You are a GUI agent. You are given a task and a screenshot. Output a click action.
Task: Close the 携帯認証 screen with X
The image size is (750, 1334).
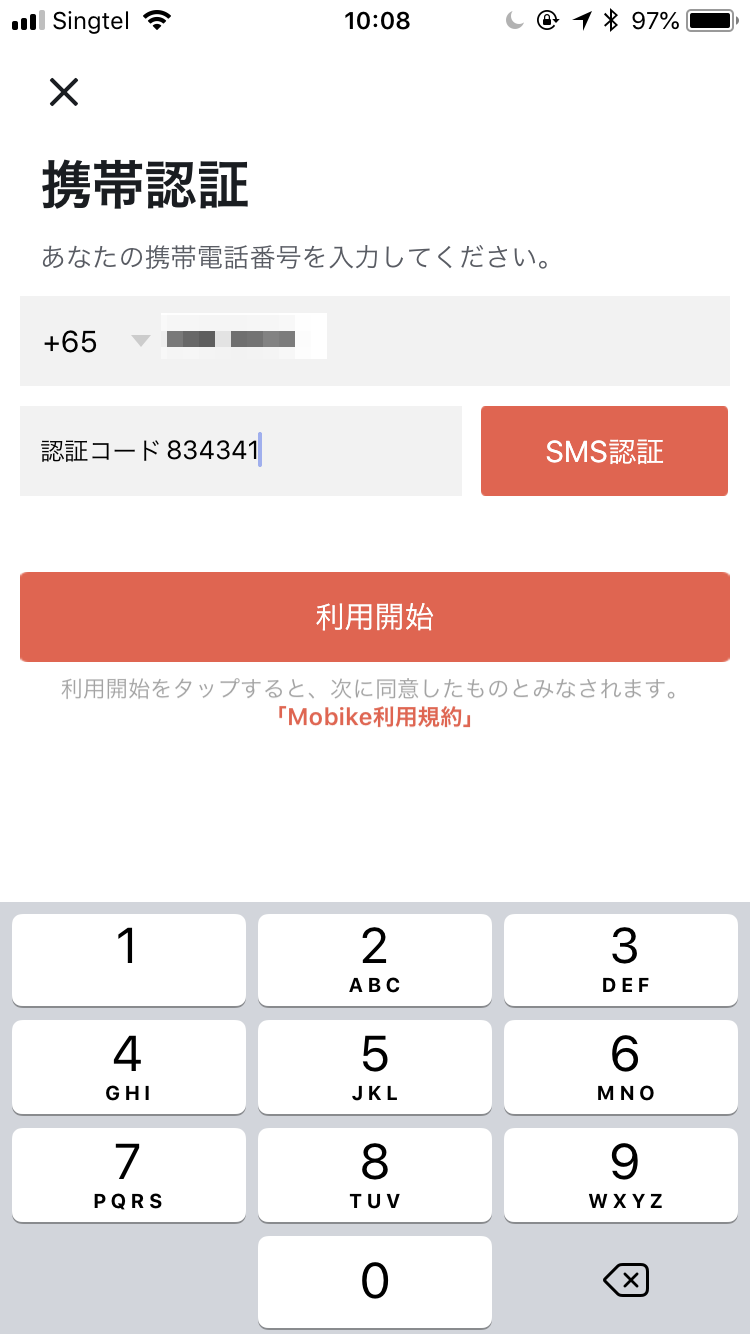pos(64,92)
